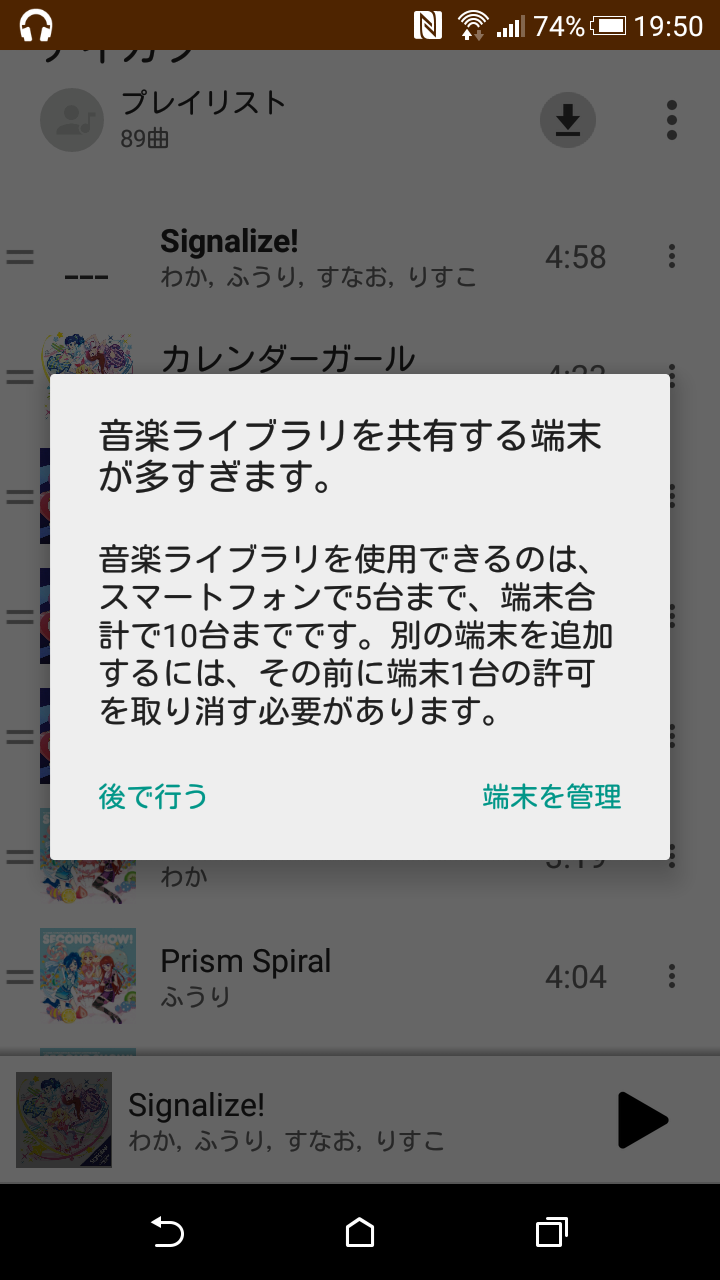Tap the system back button
Viewport: 720px width, 1280px height.
[x=167, y=1232]
